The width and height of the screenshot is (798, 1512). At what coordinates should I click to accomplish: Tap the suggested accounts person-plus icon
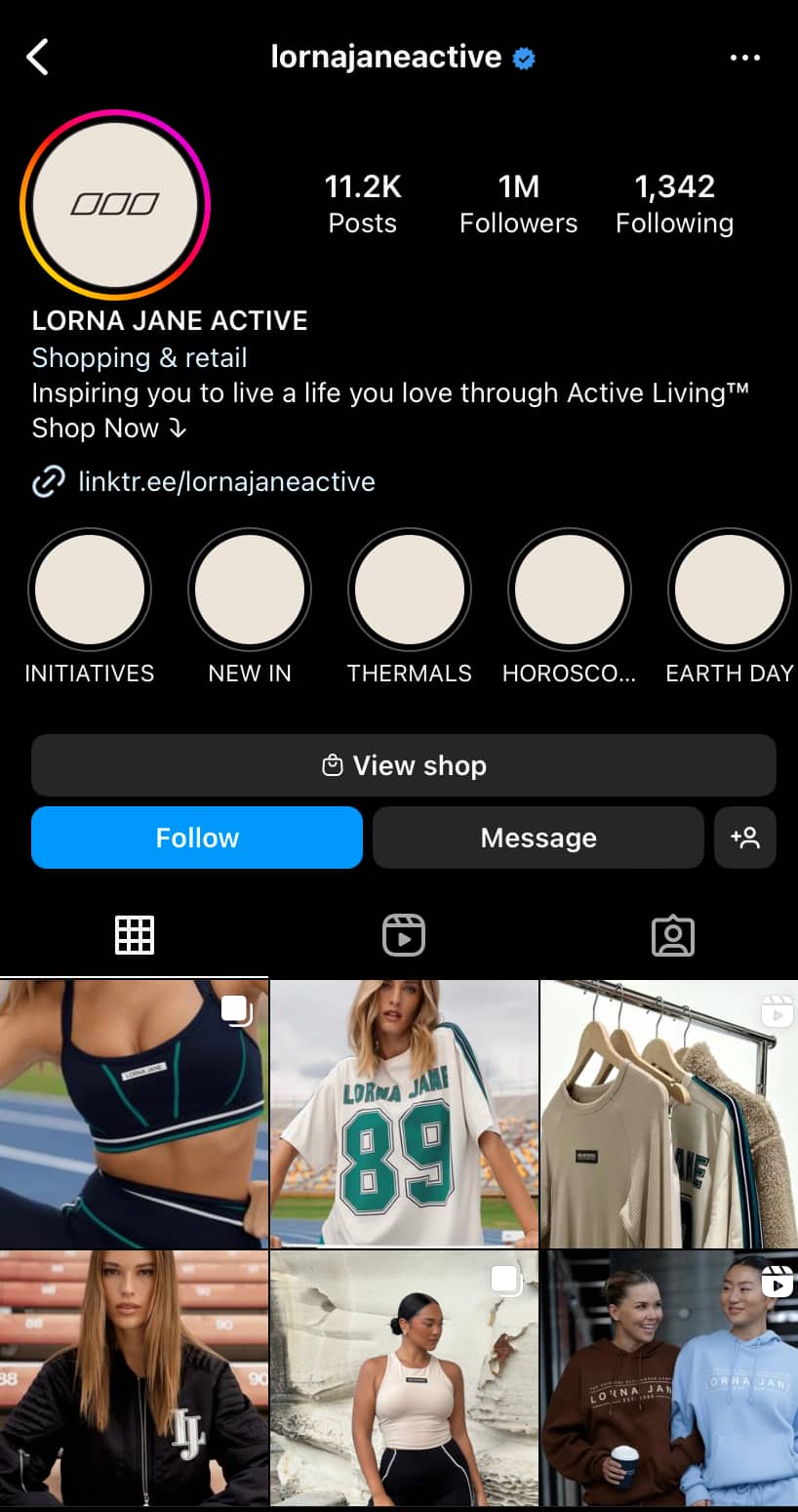click(745, 838)
